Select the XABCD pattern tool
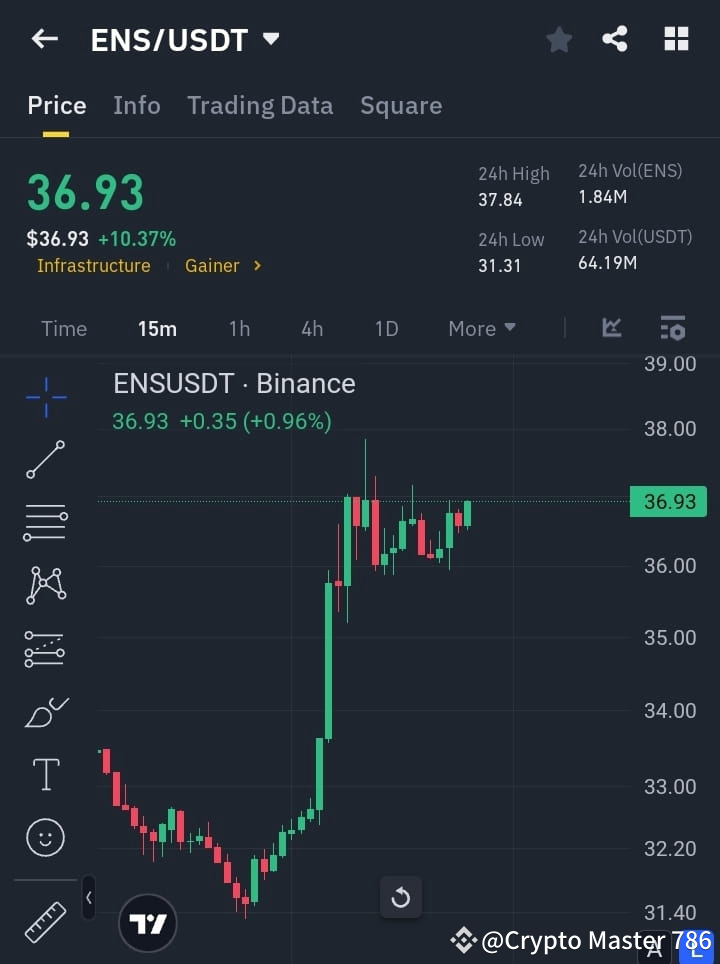 click(45, 585)
